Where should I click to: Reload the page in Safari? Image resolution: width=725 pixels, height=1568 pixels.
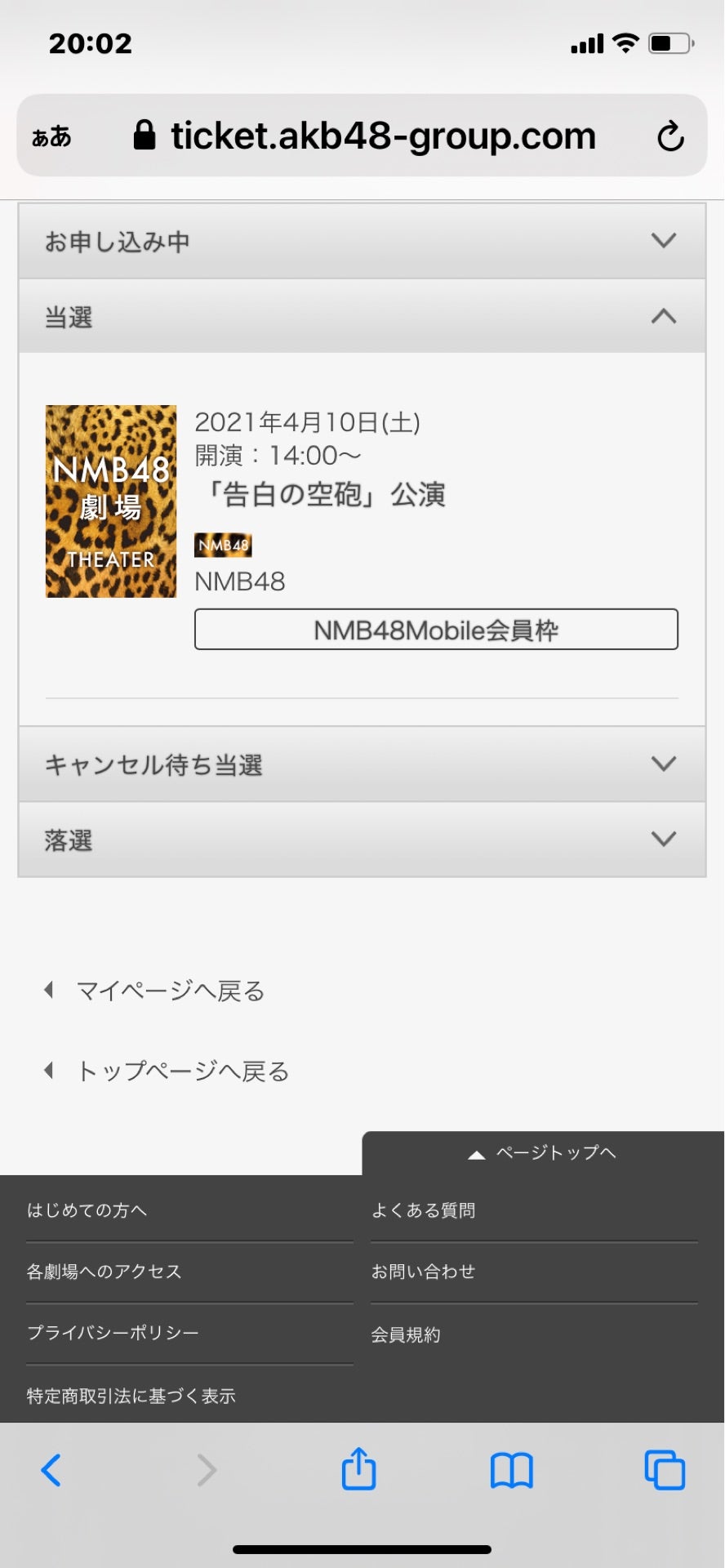click(670, 136)
